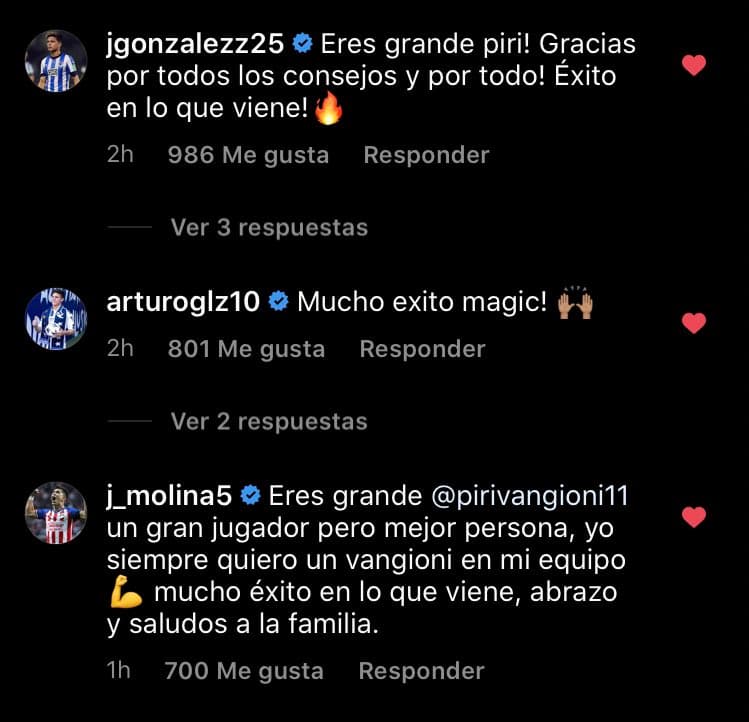Open the @pirivangioni11 mention
This screenshot has width=749, height=722.
517,496
